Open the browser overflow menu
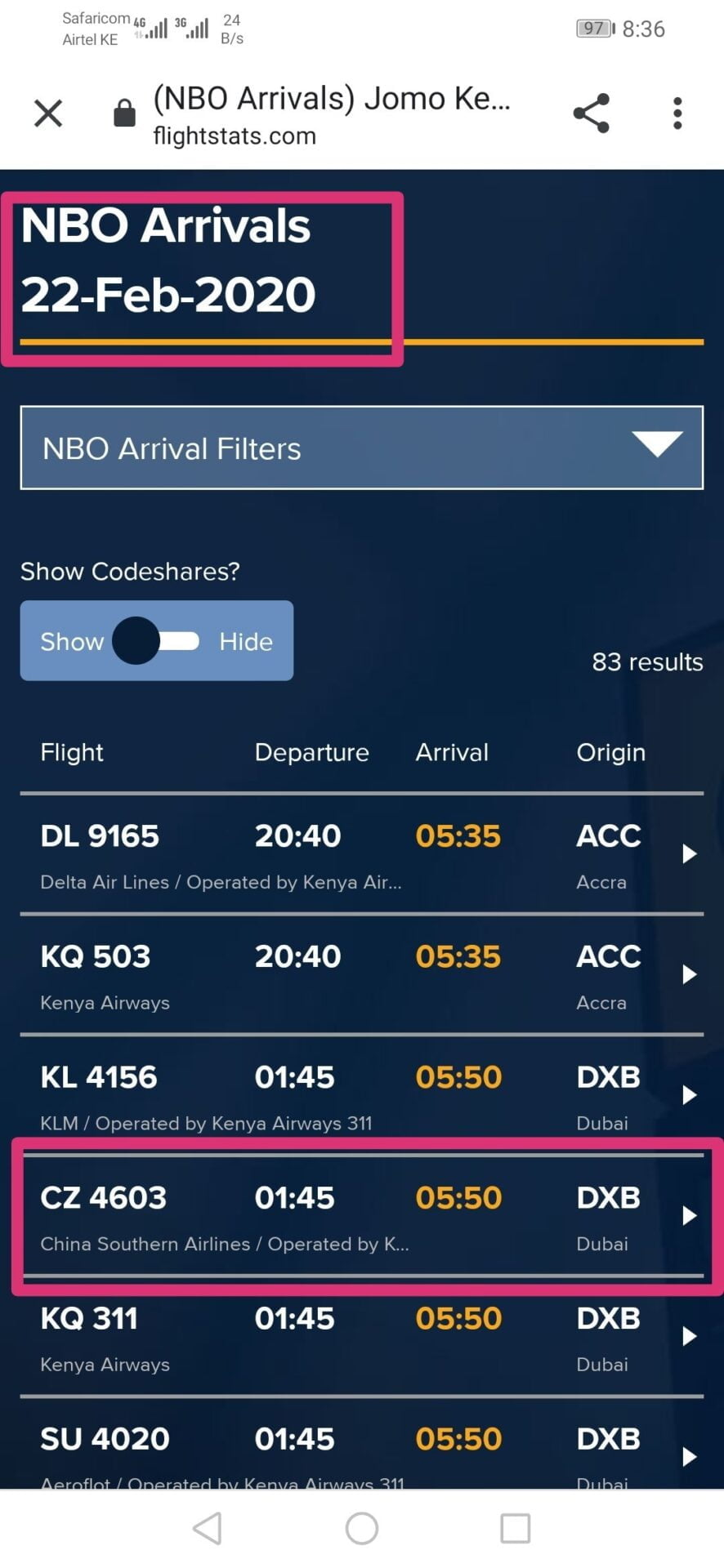724x1568 pixels. click(677, 113)
